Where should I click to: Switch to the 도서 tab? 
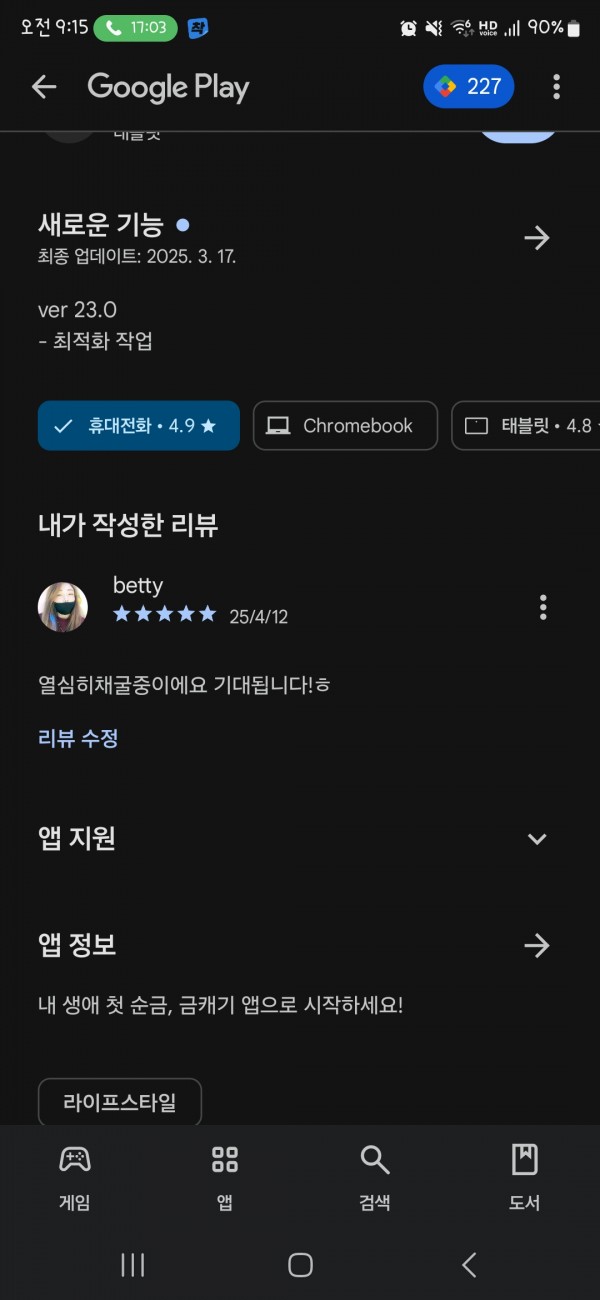coord(525,1177)
